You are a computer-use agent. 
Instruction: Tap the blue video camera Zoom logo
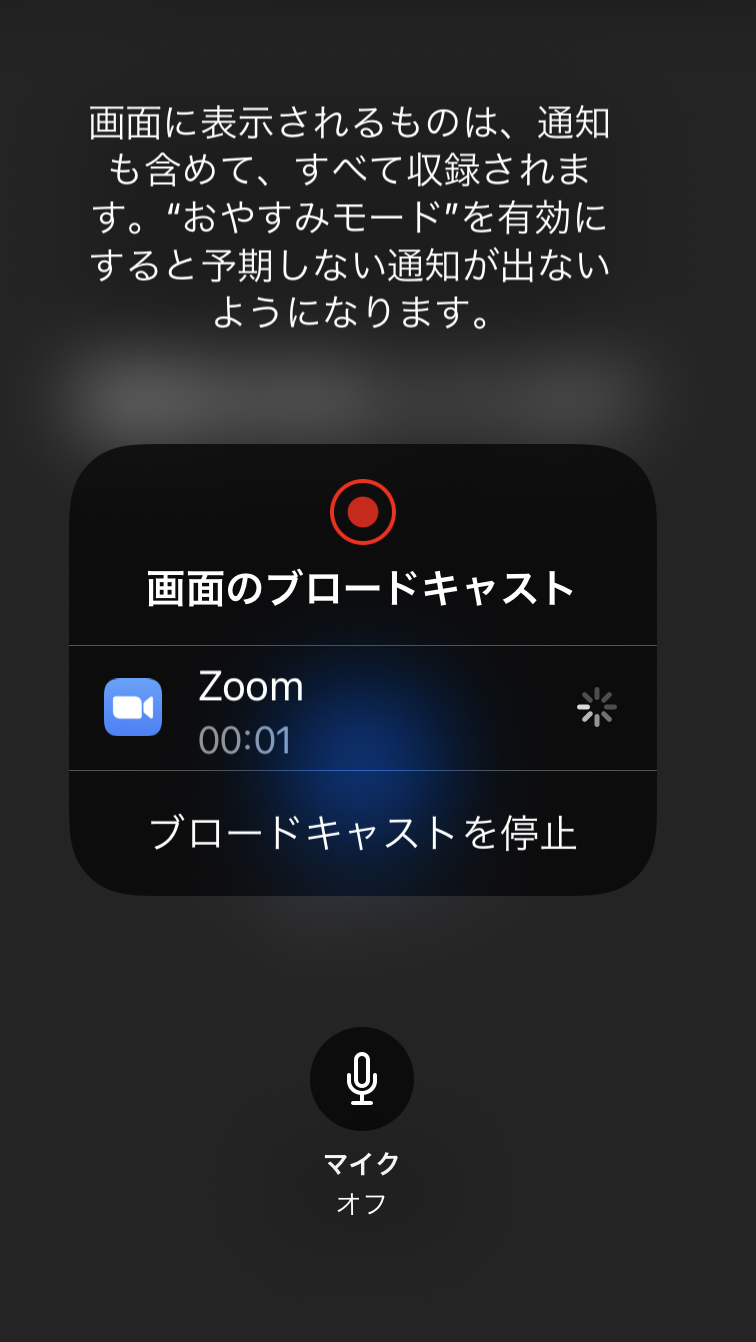coord(133,707)
